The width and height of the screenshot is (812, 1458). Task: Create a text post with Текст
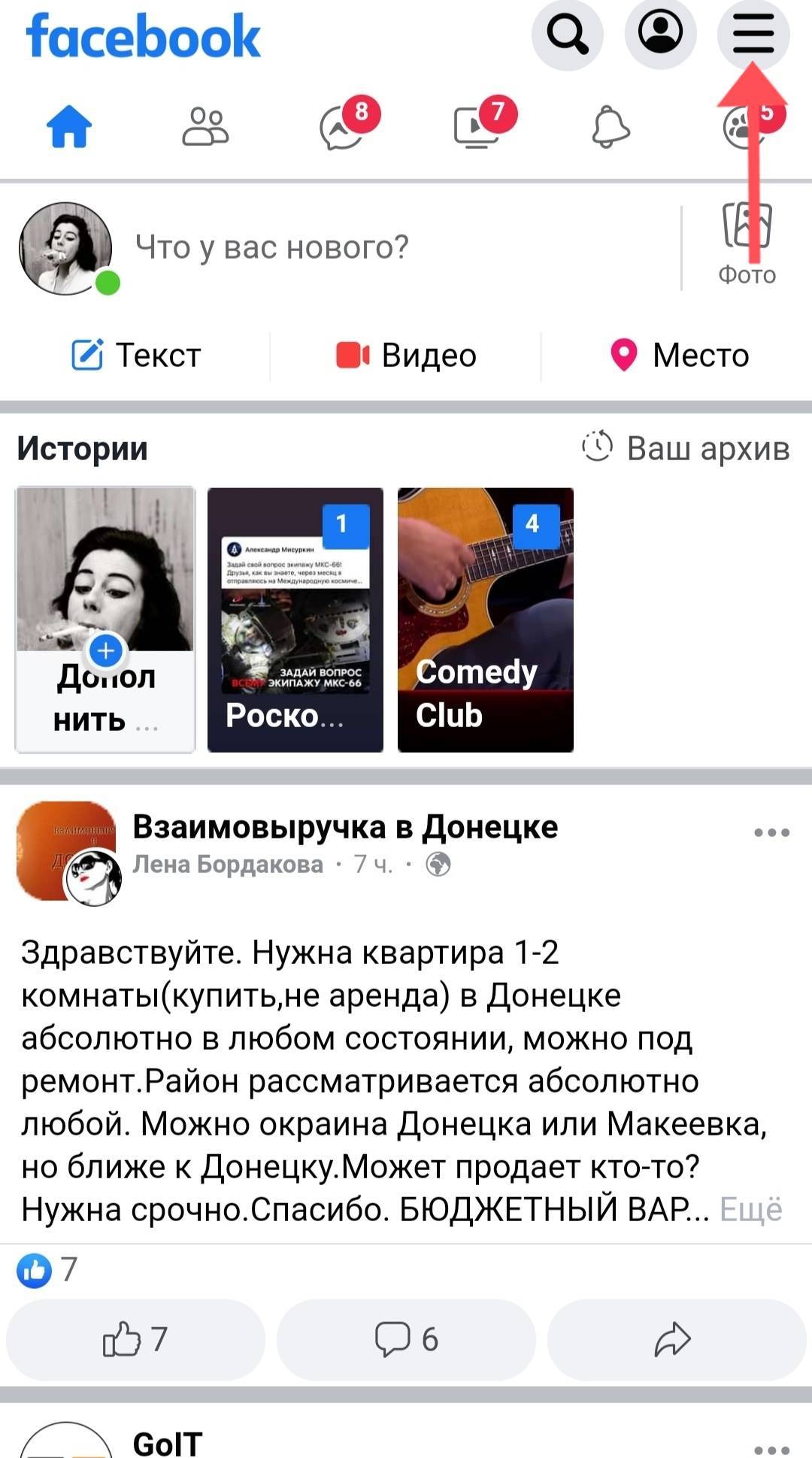click(136, 356)
